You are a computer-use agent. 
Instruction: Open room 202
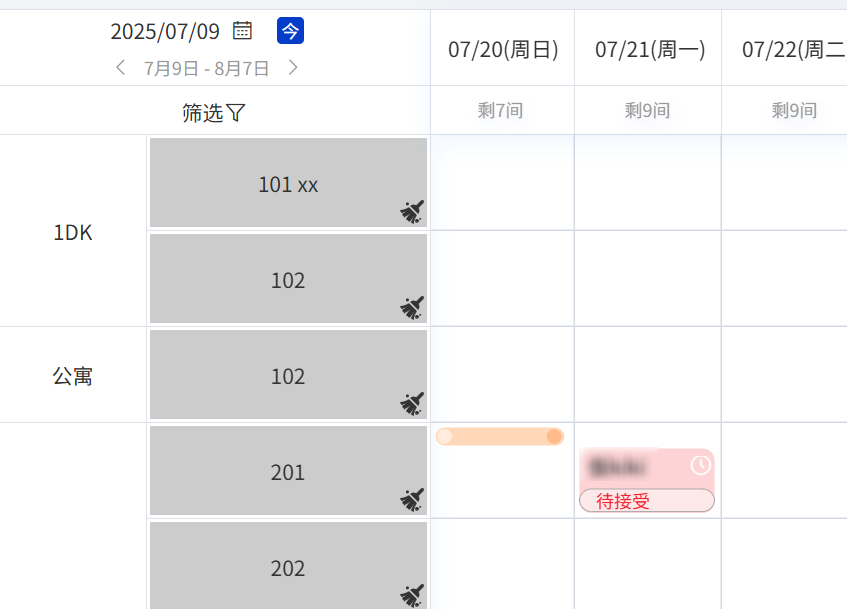pyautogui.click(x=288, y=568)
